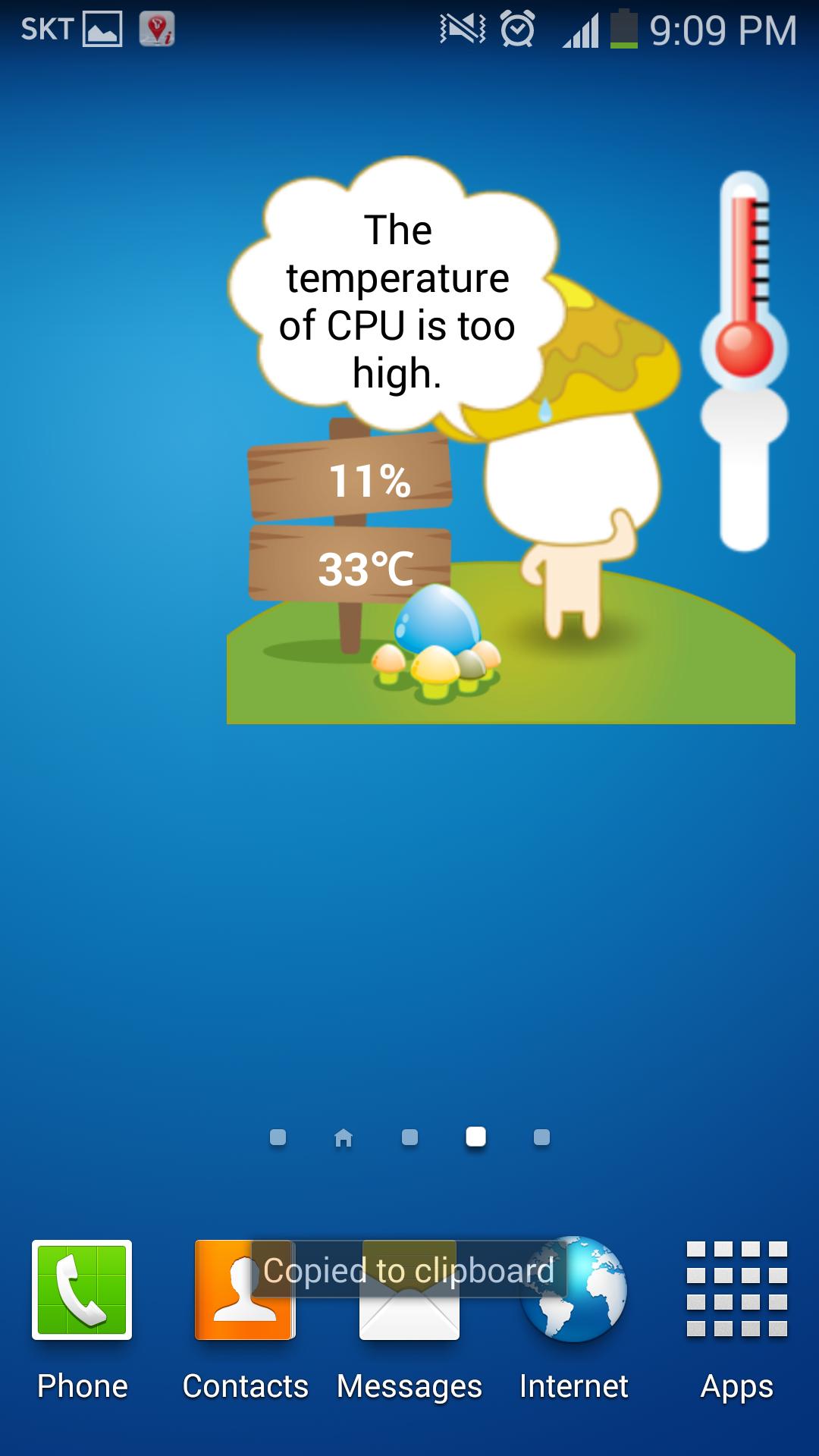Select the last page indicator dot
Viewport: 819px width, 1456px height.
tap(541, 1137)
